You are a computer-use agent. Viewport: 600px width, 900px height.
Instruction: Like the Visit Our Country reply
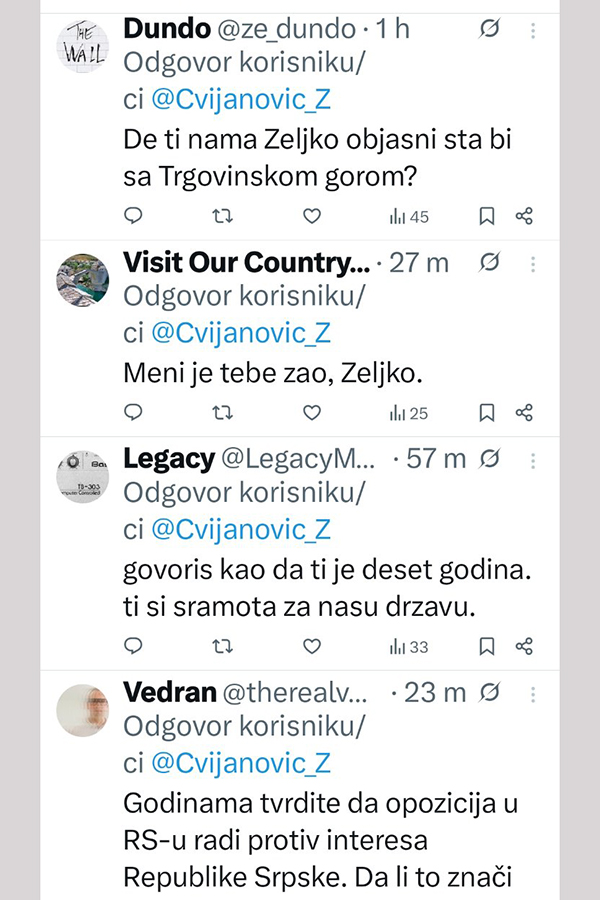point(312,412)
